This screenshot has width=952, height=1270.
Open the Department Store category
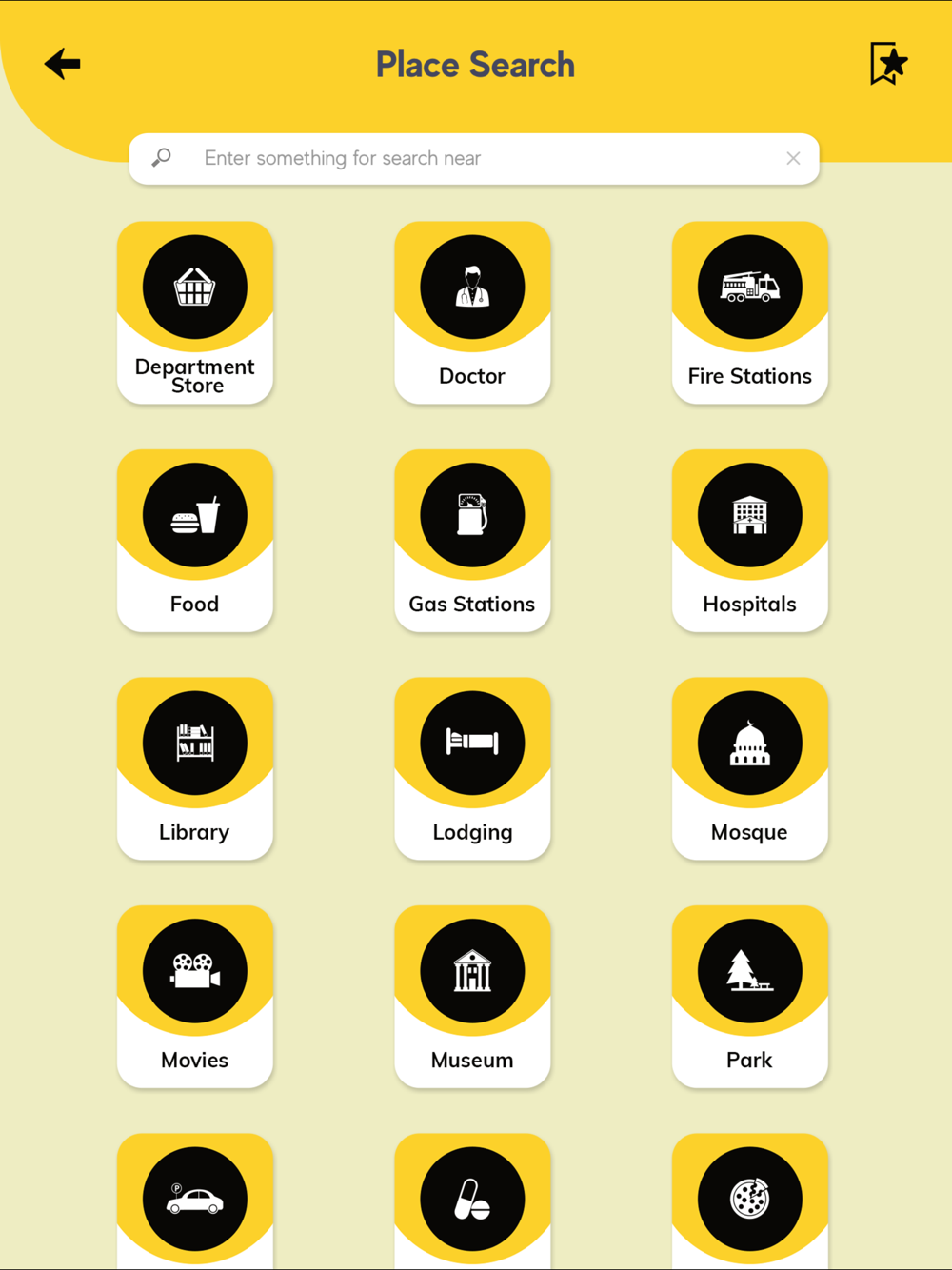(195, 313)
